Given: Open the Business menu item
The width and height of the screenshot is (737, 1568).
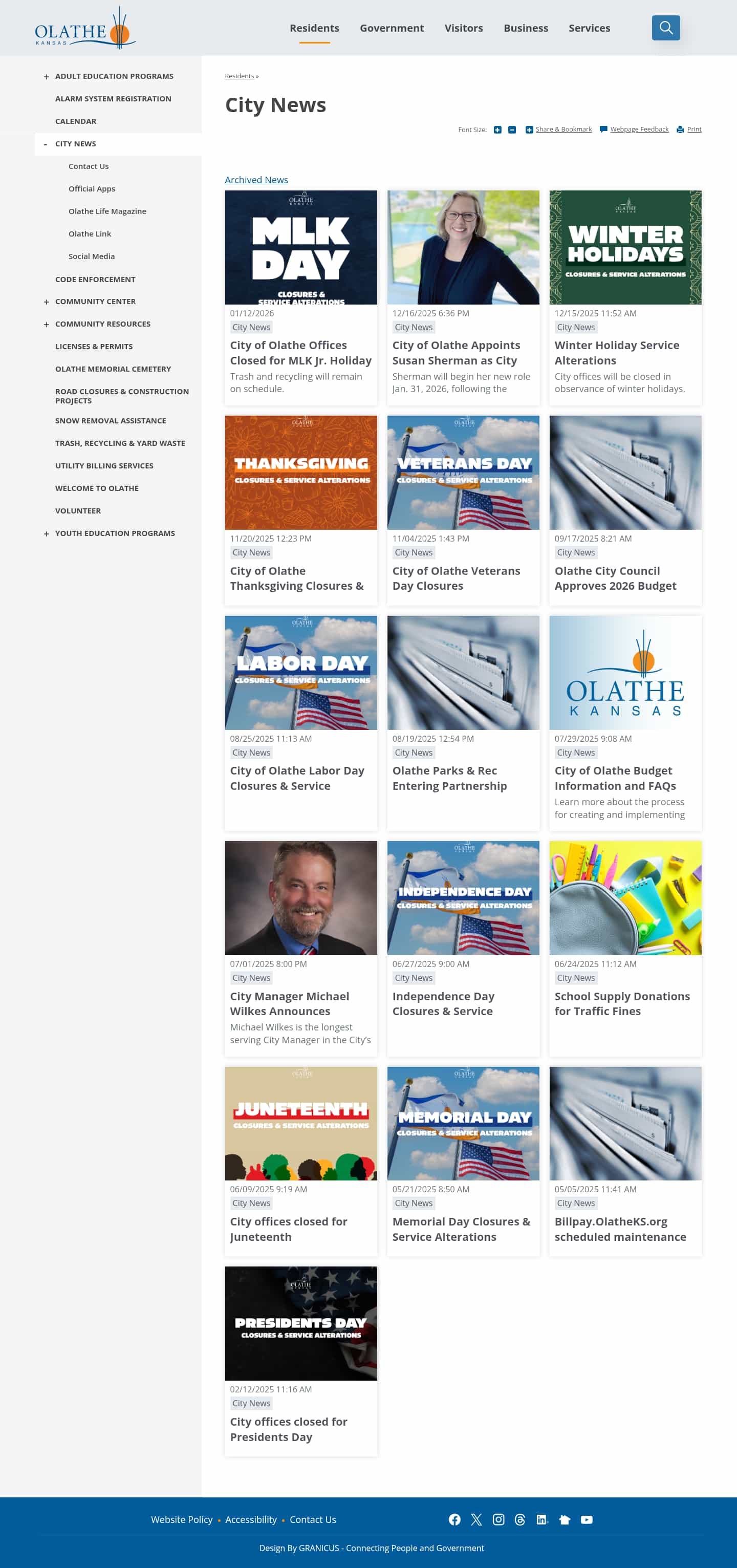Looking at the screenshot, I should click(526, 28).
